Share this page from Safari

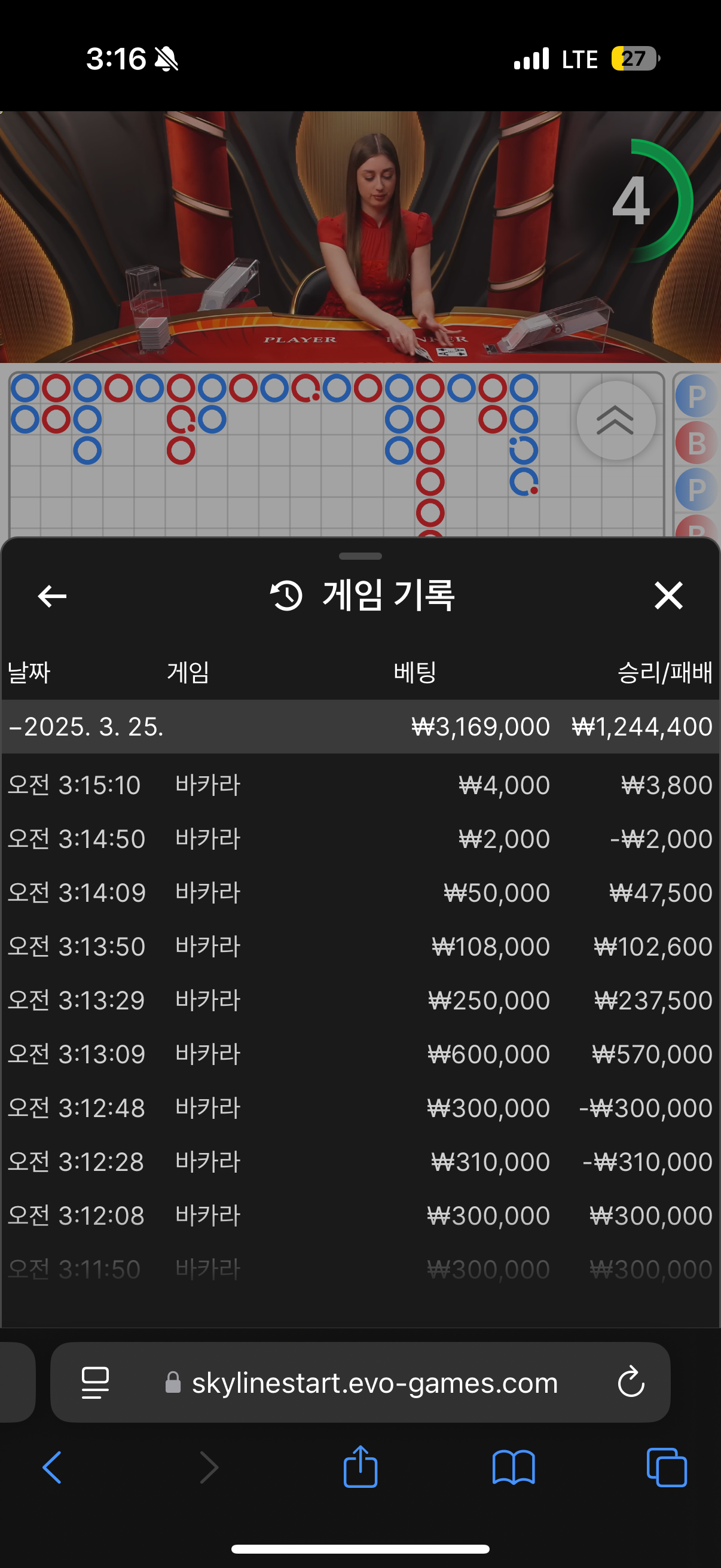point(360,1467)
